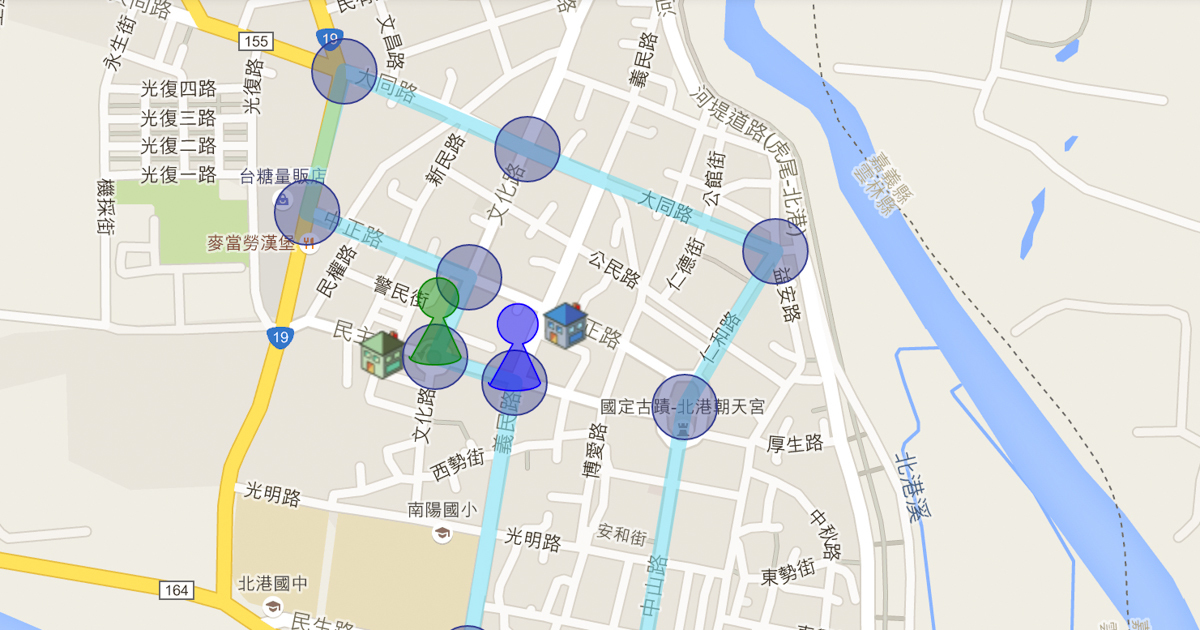Tap the green house marker
Viewport: 1200px width, 630px height.
381,353
